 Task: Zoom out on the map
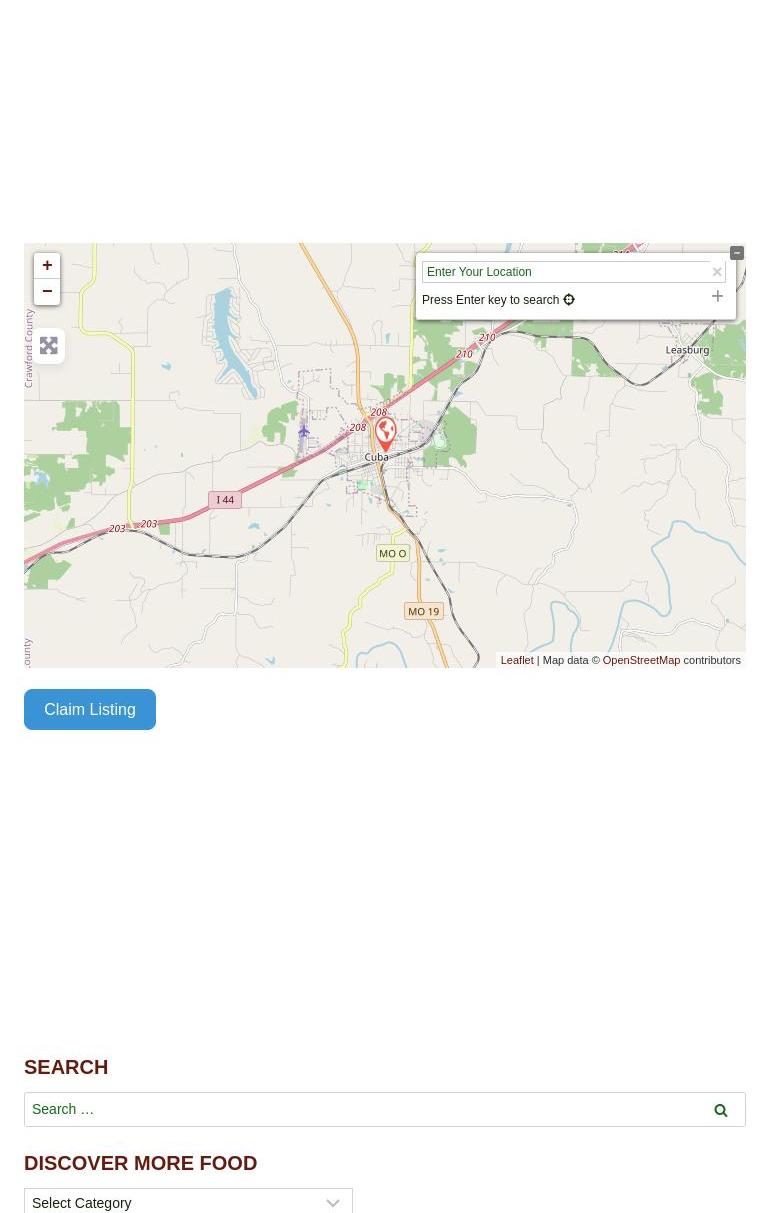[47, 292]
